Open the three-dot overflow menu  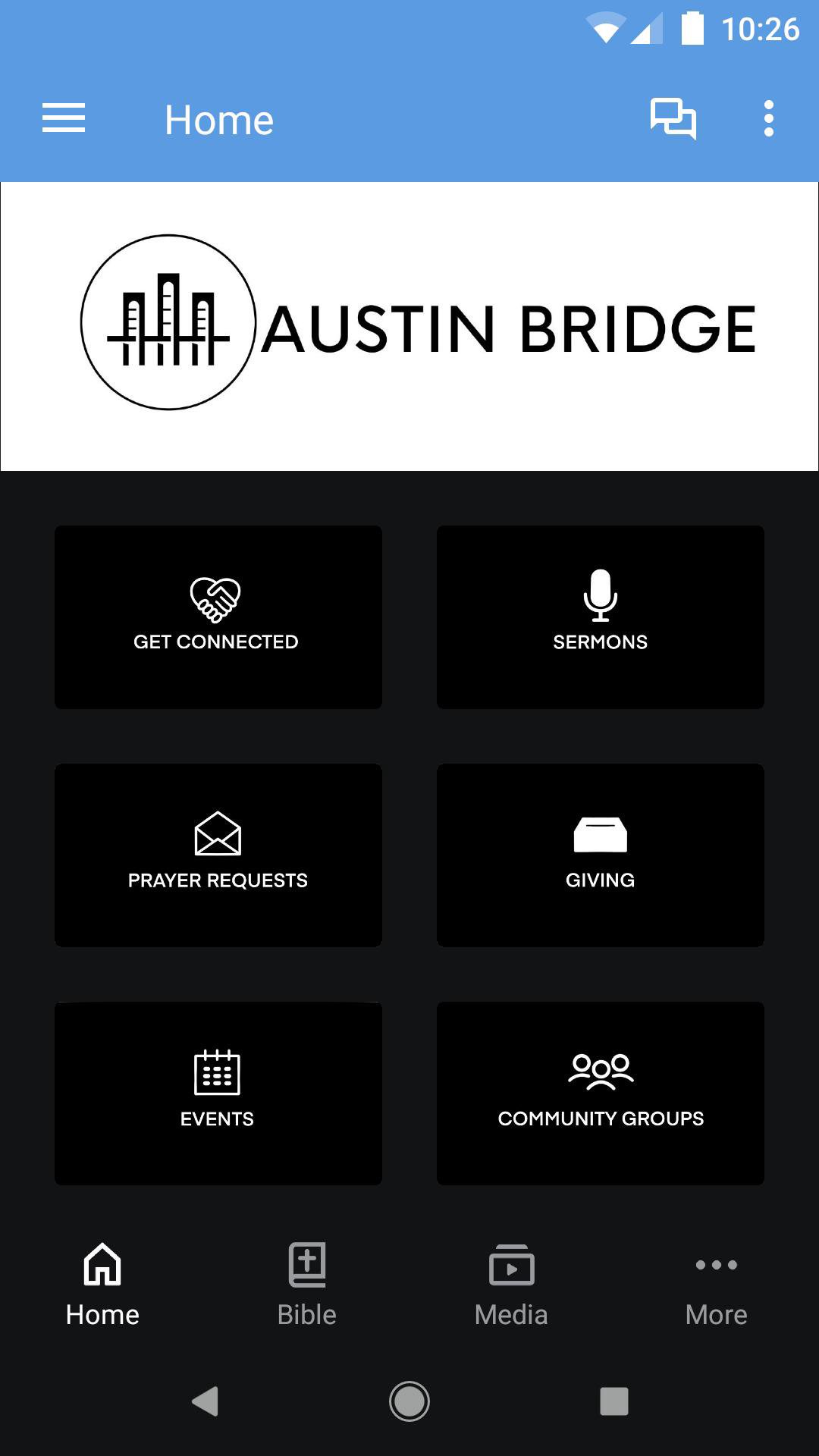point(768,119)
